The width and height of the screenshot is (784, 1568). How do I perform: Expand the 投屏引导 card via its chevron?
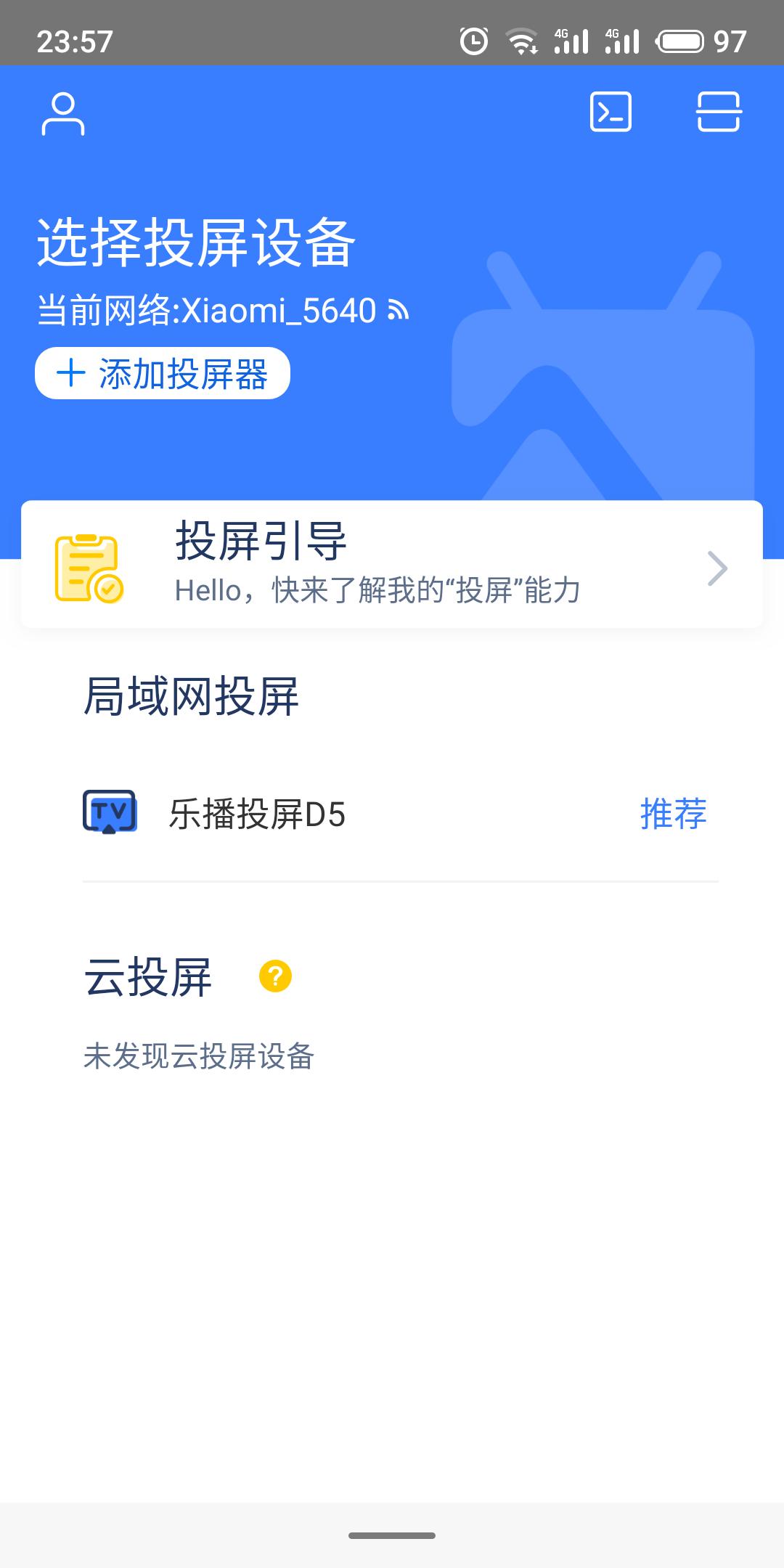[717, 568]
